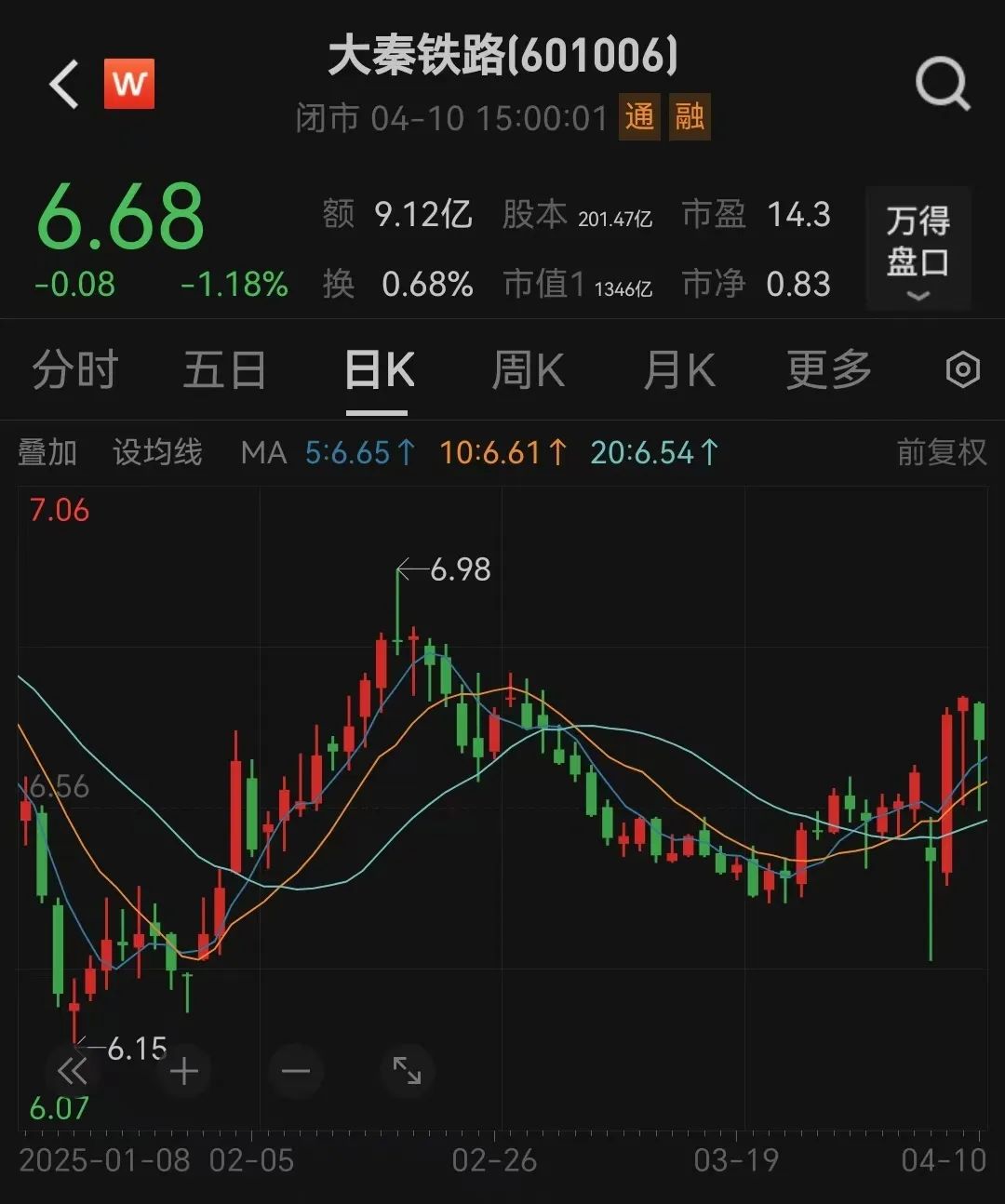Open 设均线 moving average settings

click(157, 452)
